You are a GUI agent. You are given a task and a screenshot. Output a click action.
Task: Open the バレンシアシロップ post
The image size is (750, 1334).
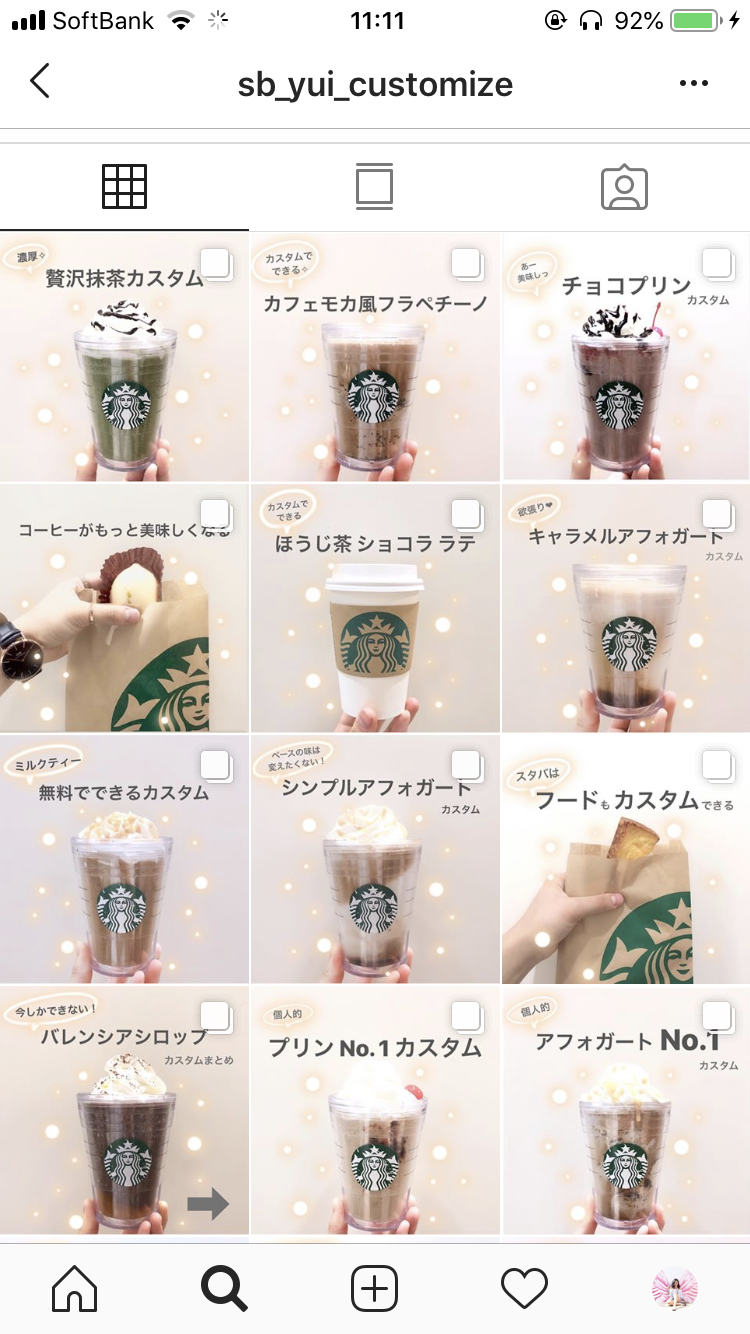click(x=124, y=1110)
